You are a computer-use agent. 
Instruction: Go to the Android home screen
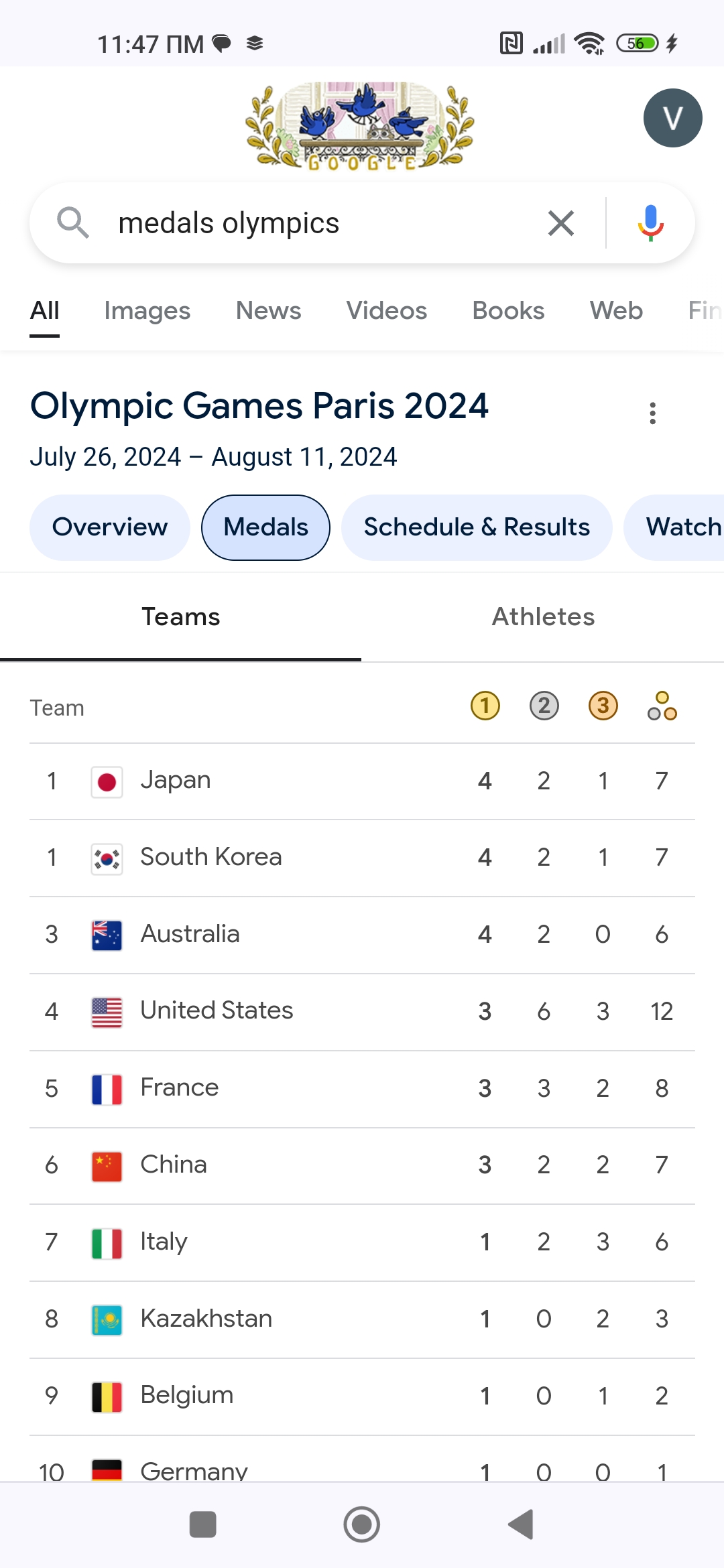(362, 1524)
